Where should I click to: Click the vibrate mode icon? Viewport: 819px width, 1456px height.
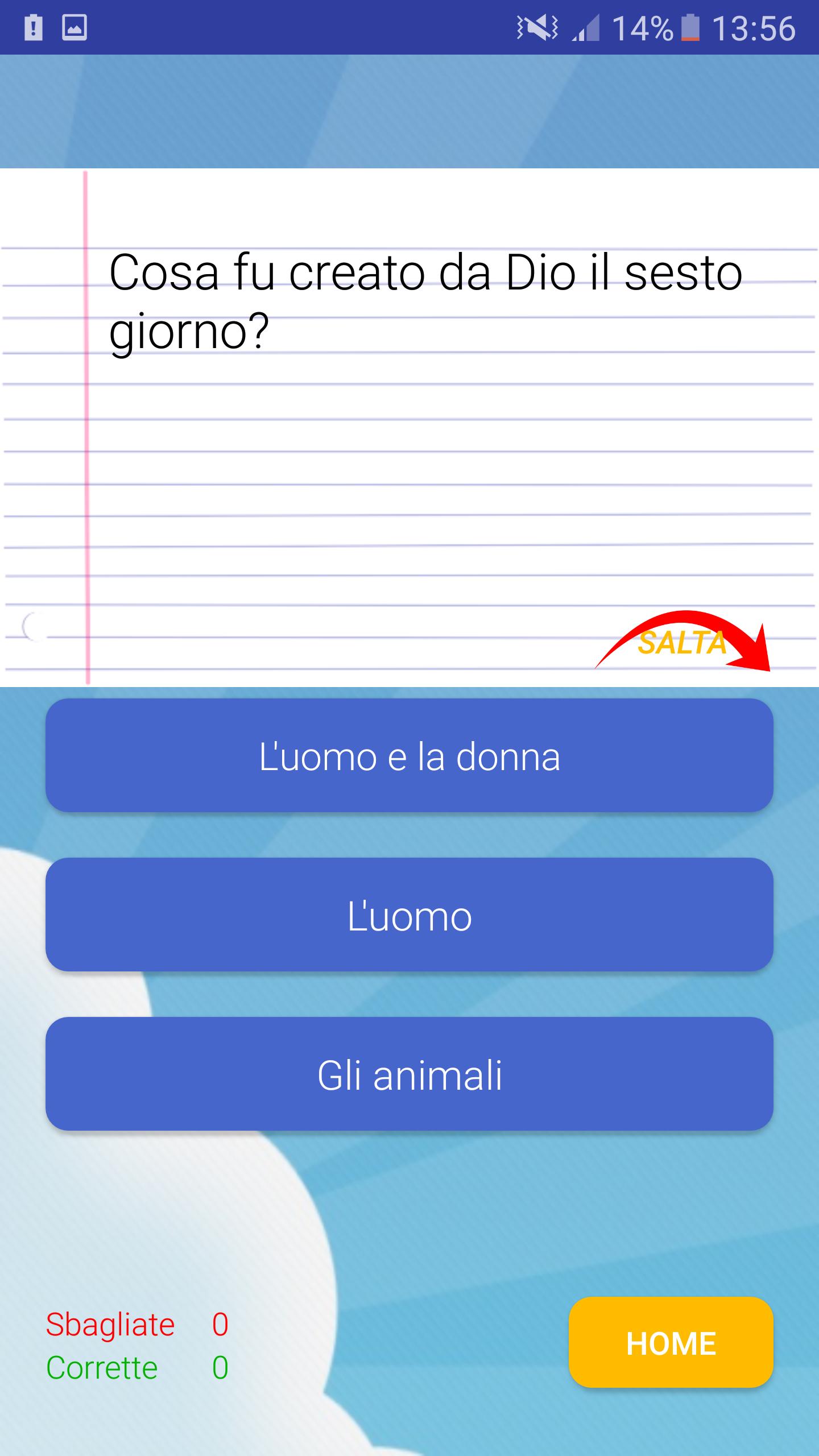click(x=537, y=26)
